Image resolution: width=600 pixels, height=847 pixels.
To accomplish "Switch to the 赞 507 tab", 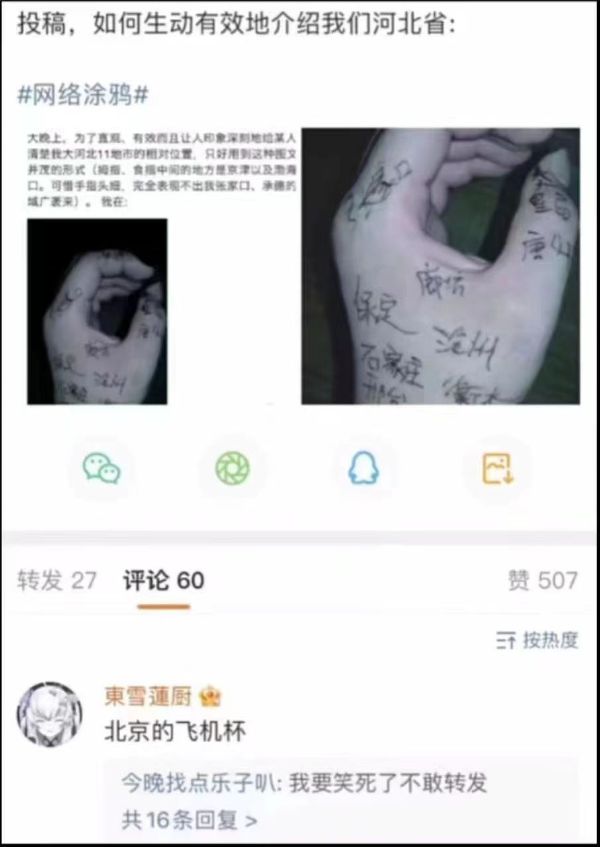I will point(542,580).
